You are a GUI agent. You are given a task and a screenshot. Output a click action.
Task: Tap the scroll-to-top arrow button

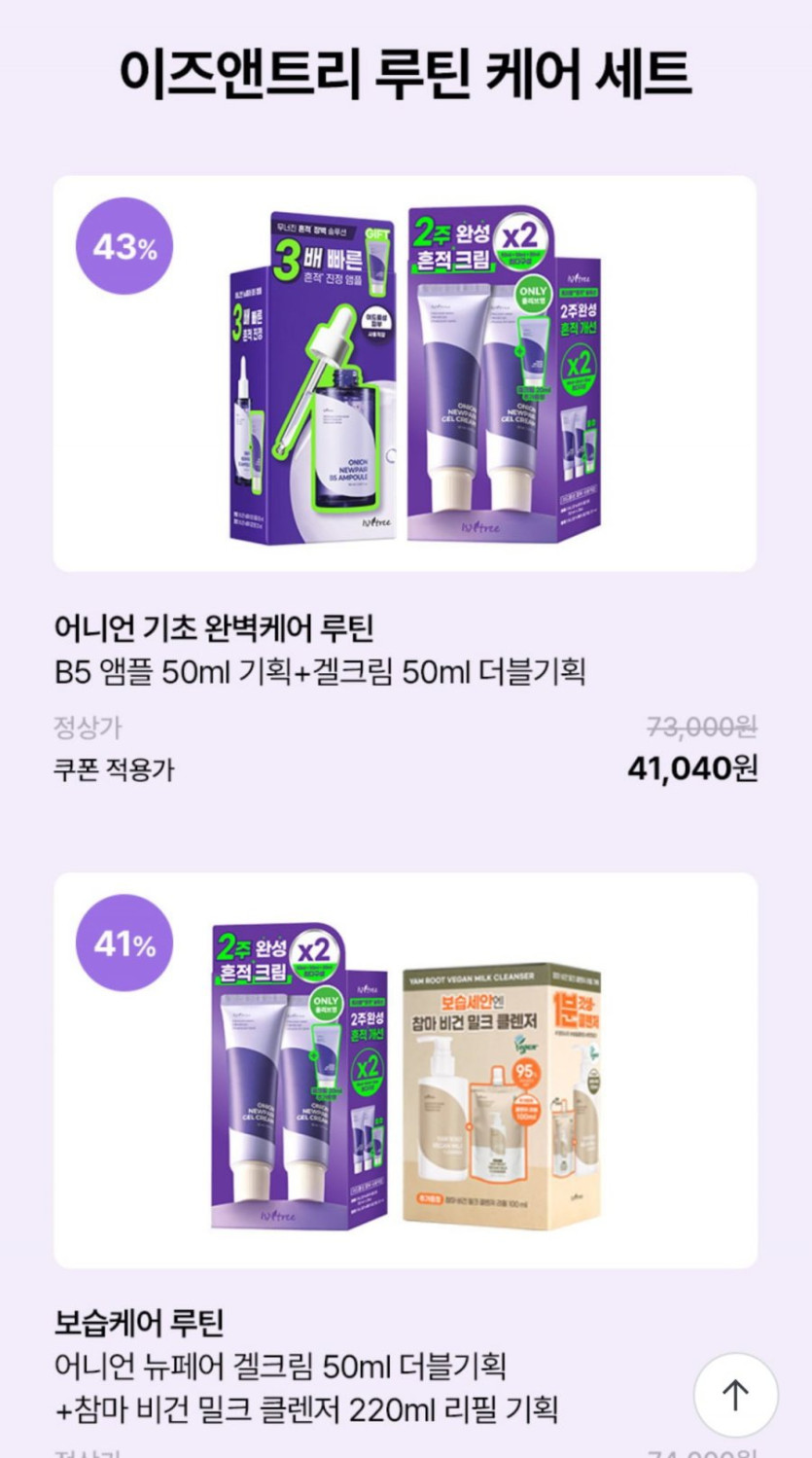pos(735,1395)
